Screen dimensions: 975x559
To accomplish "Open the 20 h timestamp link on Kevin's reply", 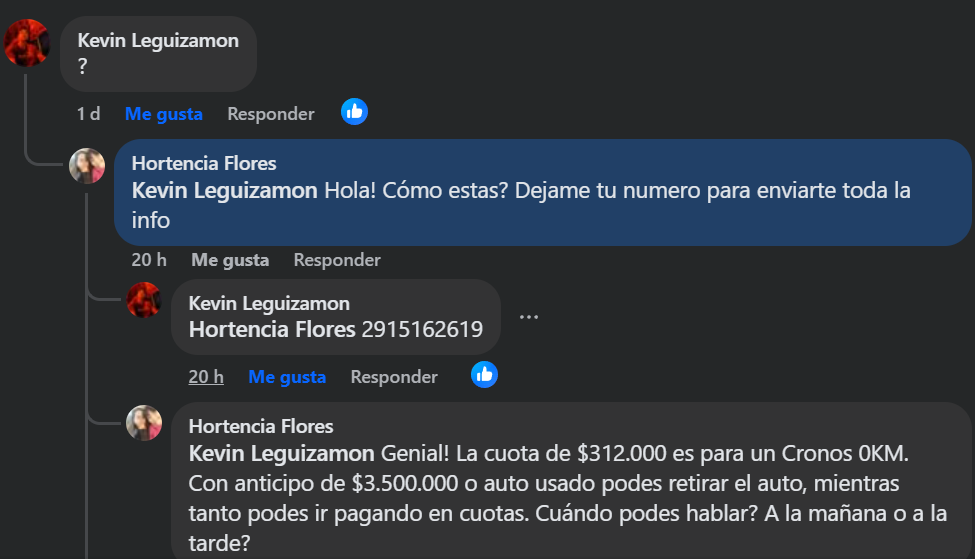I will click(x=206, y=377).
